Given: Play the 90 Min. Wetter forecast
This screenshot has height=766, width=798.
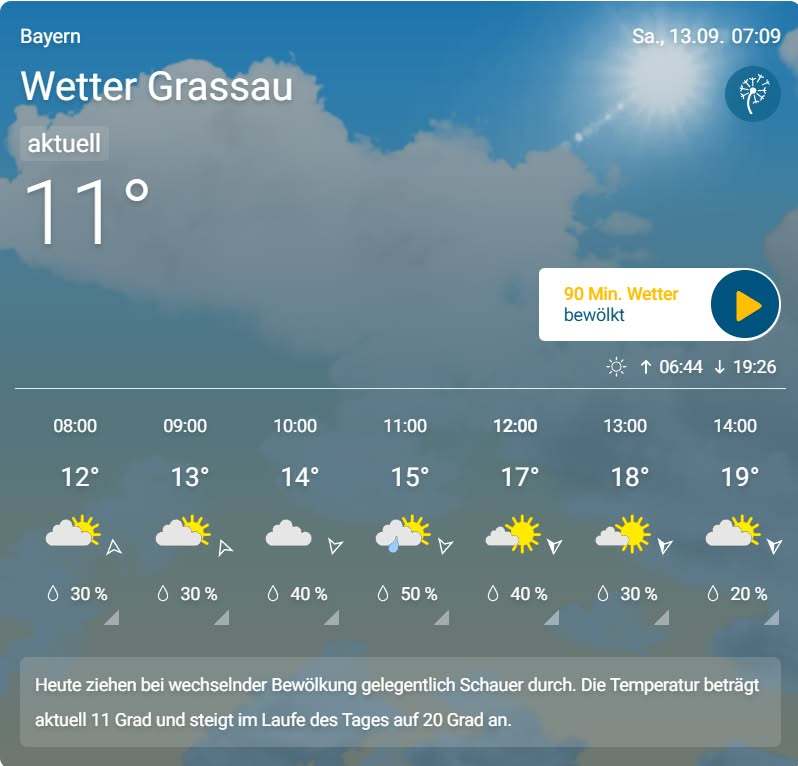Looking at the screenshot, I should pyautogui.click(x=745, y=305).
